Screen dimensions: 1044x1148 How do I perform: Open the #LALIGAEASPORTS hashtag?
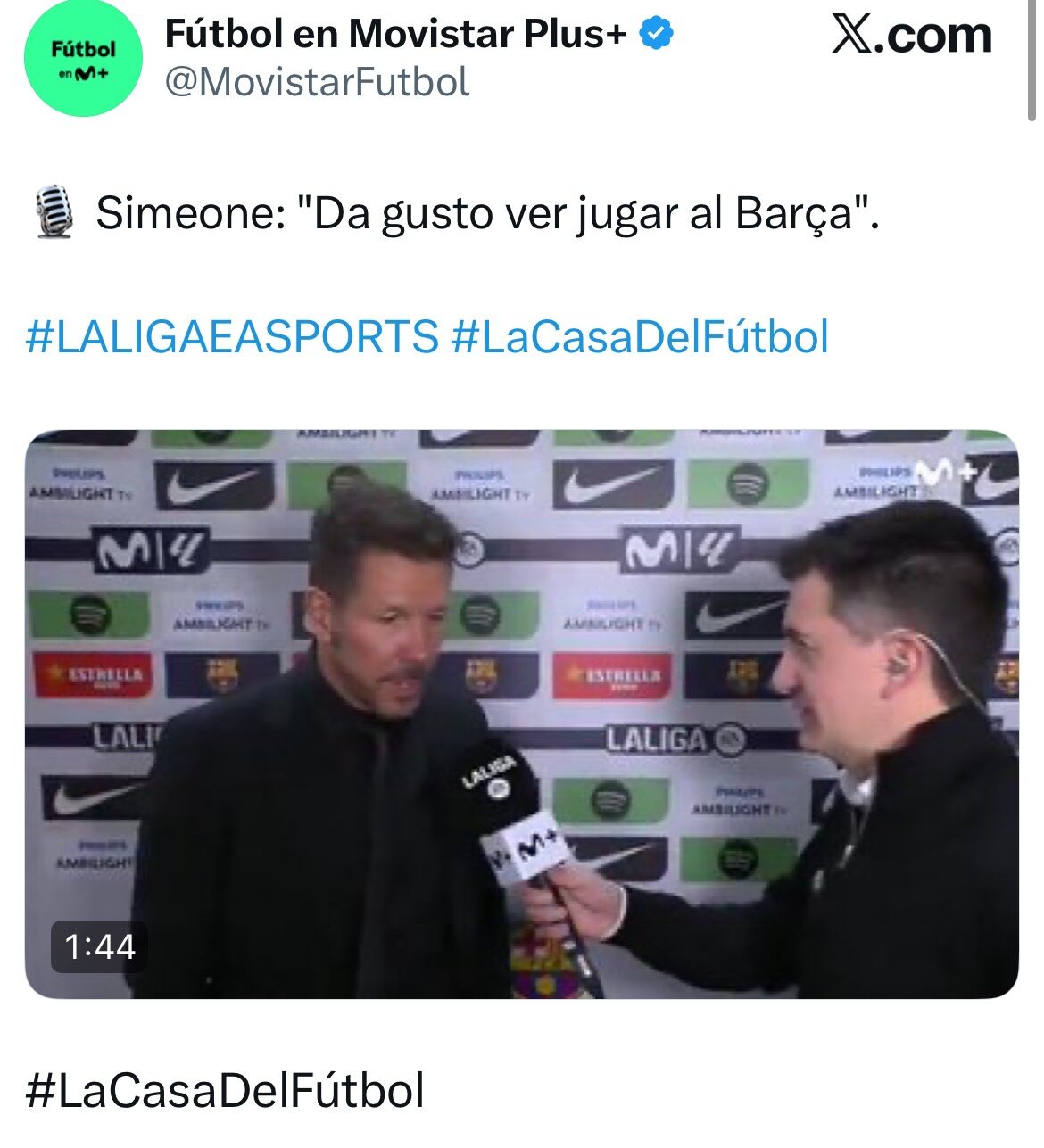(x=232, y=337)
